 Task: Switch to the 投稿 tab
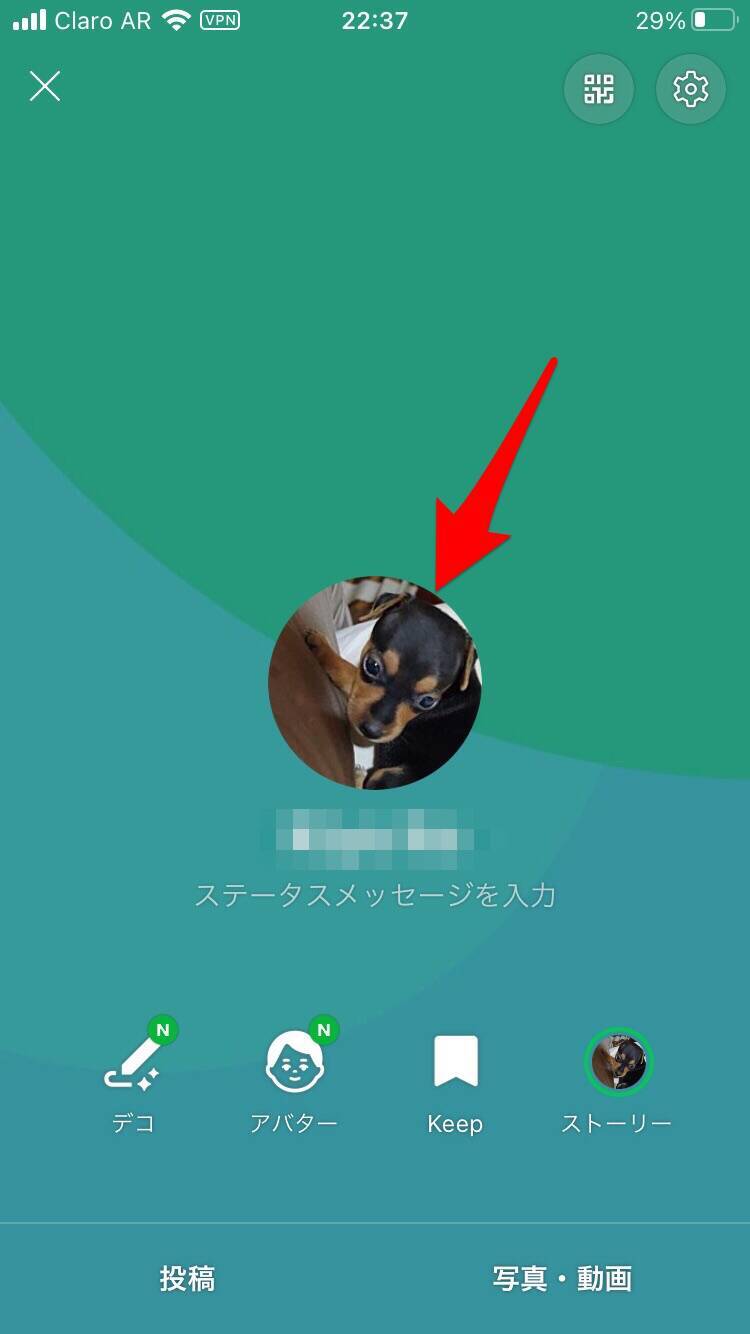pos(187,1278)
